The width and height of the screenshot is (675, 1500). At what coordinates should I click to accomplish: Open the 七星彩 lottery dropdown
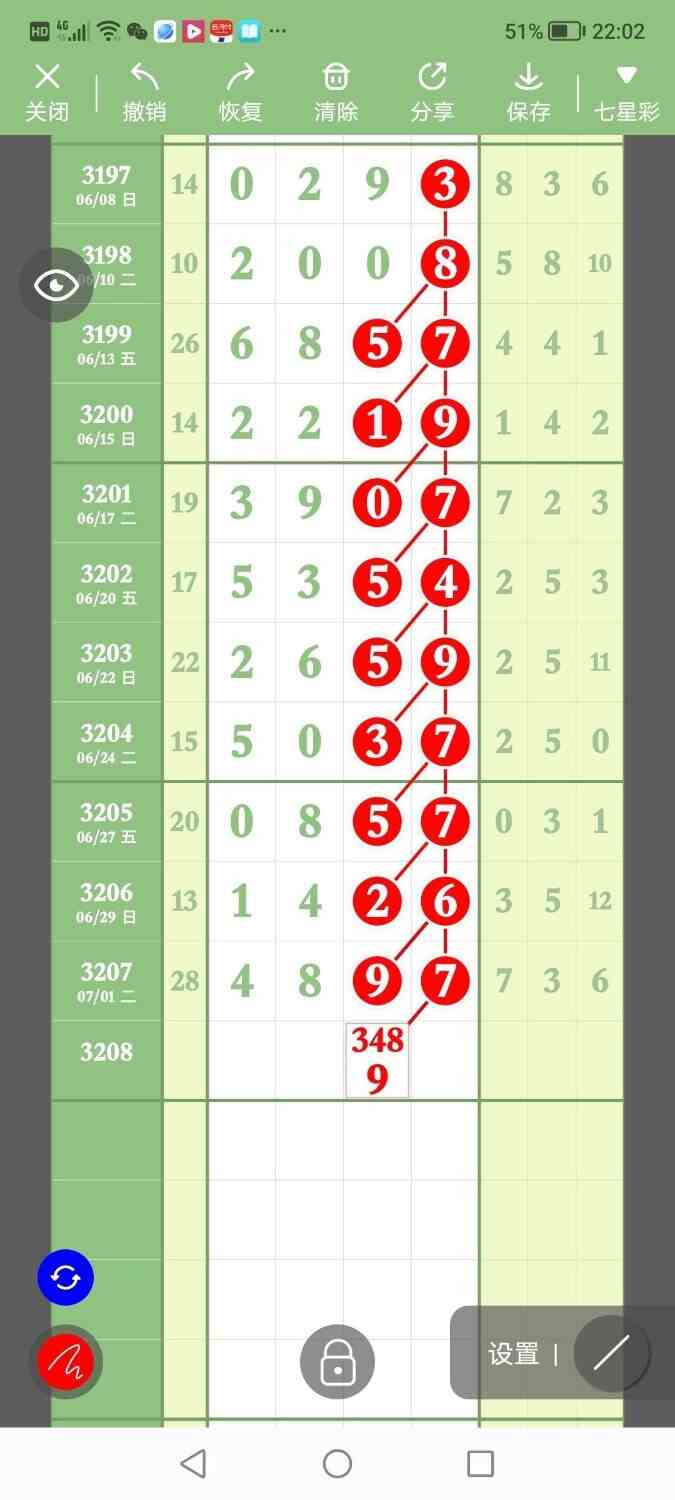tap(627, 92)
